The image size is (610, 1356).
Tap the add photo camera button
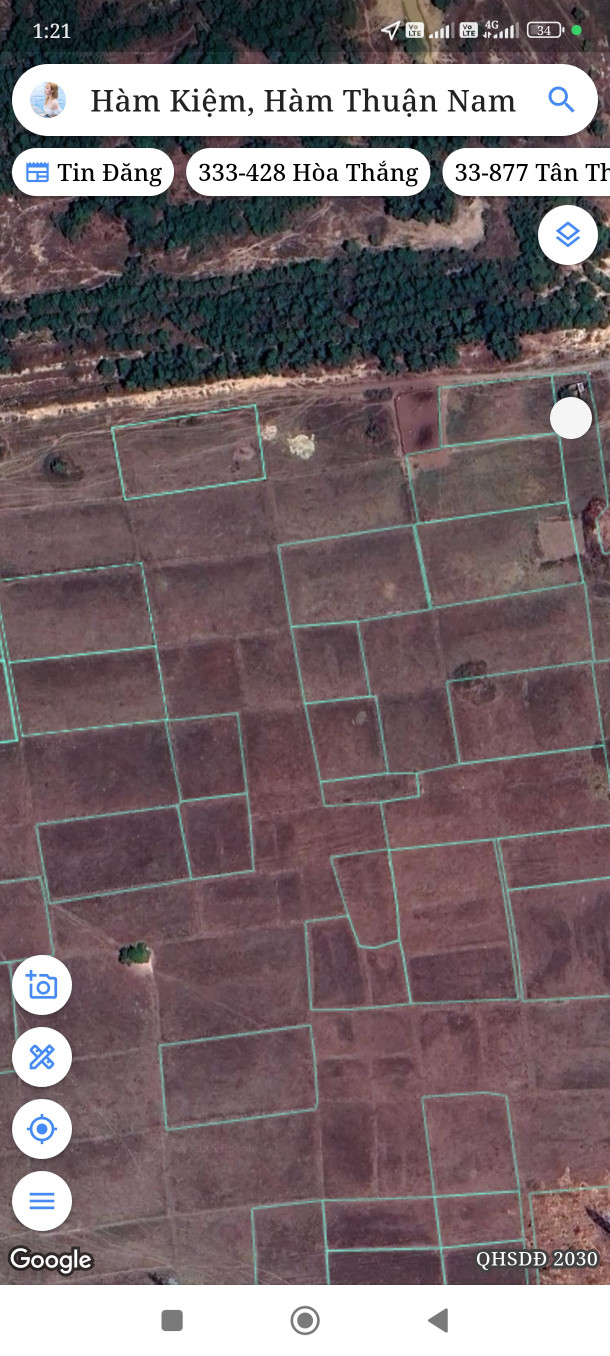tap(42, 985)
